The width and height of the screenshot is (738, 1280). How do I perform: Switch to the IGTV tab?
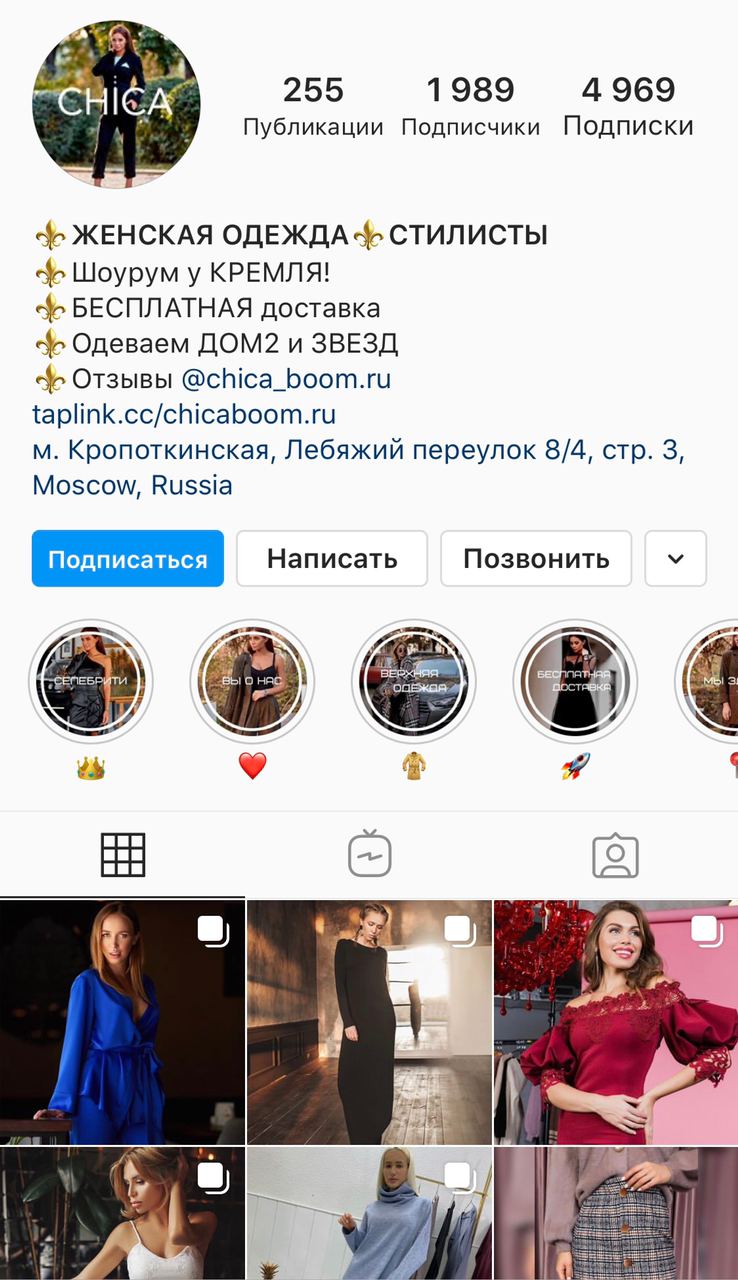click(x=369, y=855)
